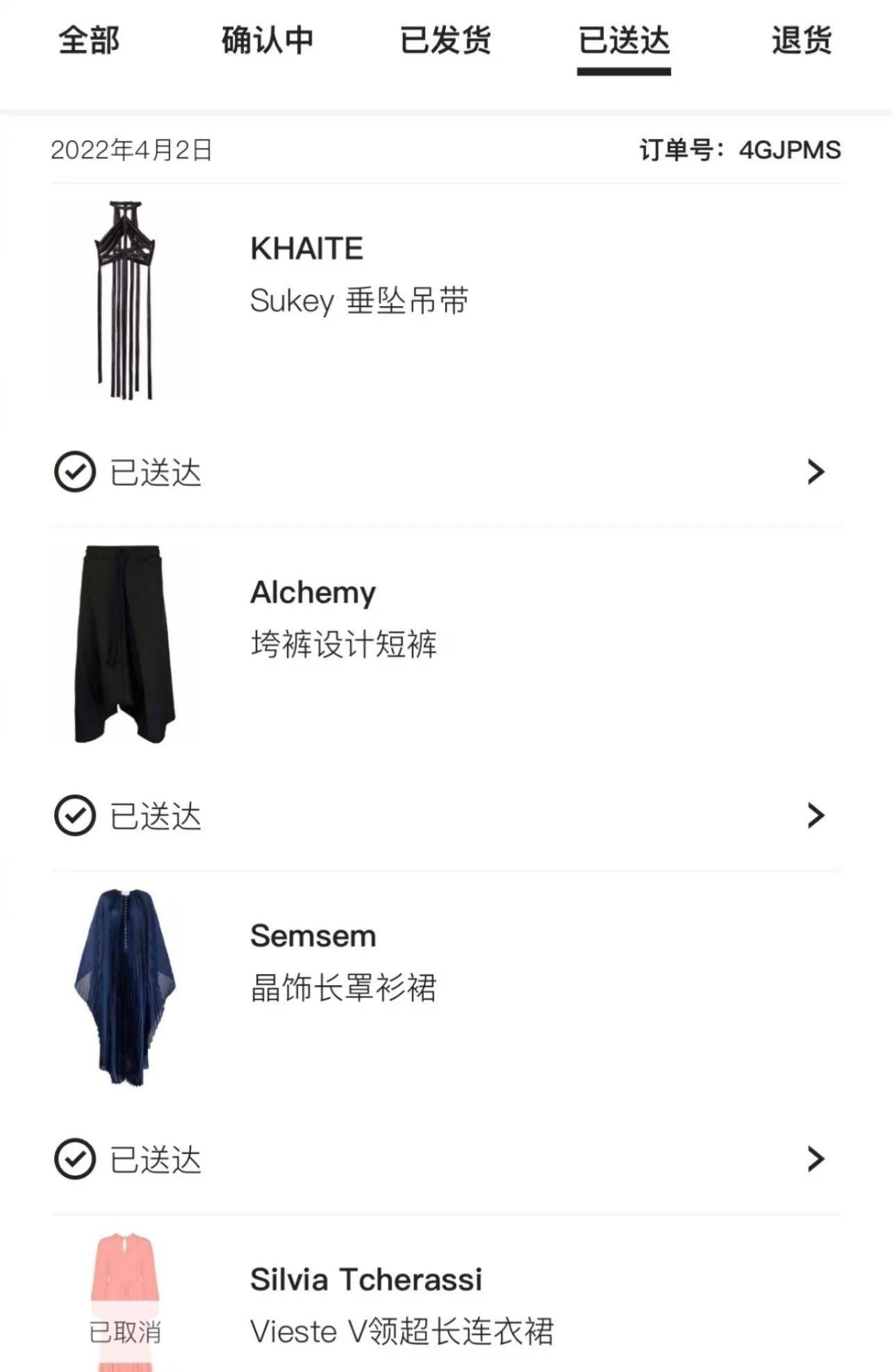Open Alchemy shorts' 已送达 delivery details

pyautogui.click(x=445, y=815)
